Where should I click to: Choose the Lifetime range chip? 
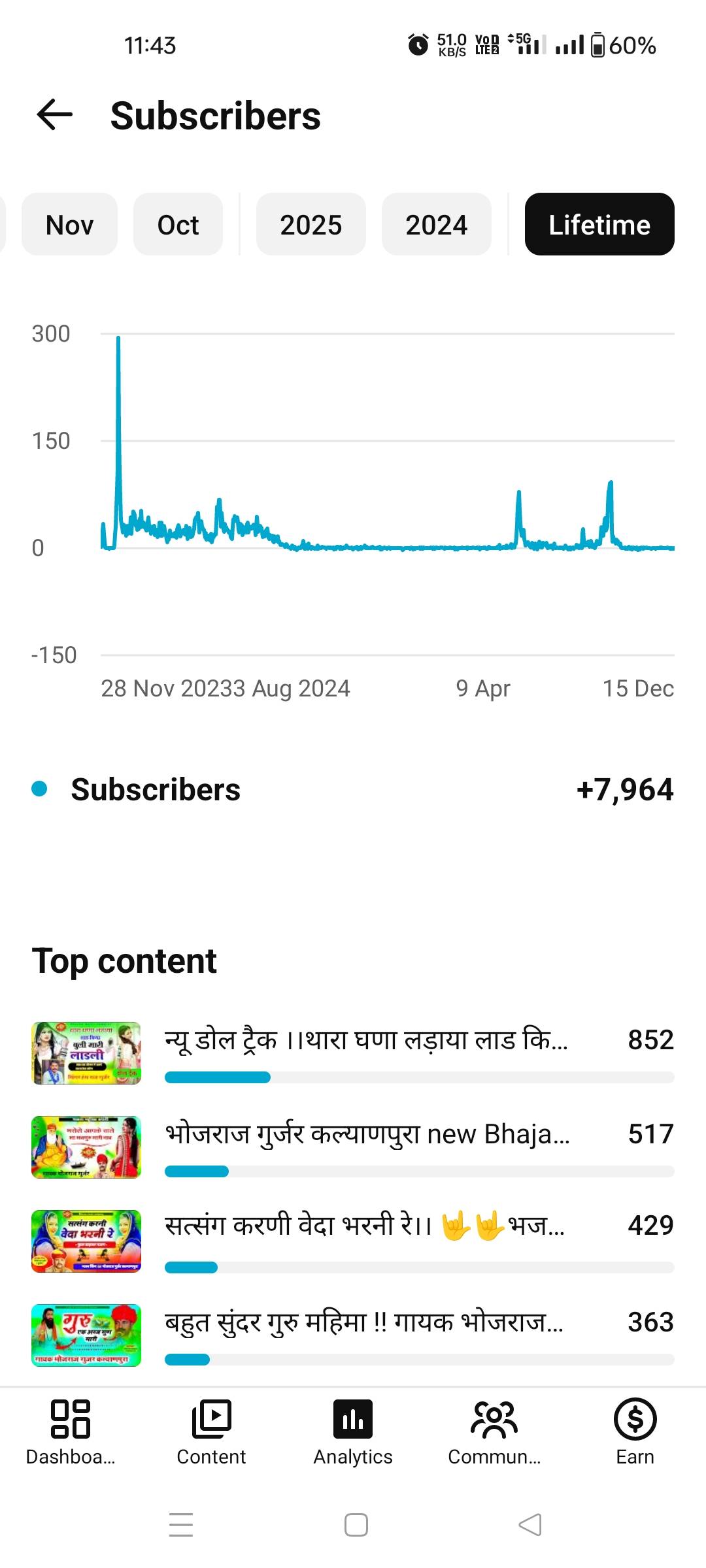tap(599, 225)
